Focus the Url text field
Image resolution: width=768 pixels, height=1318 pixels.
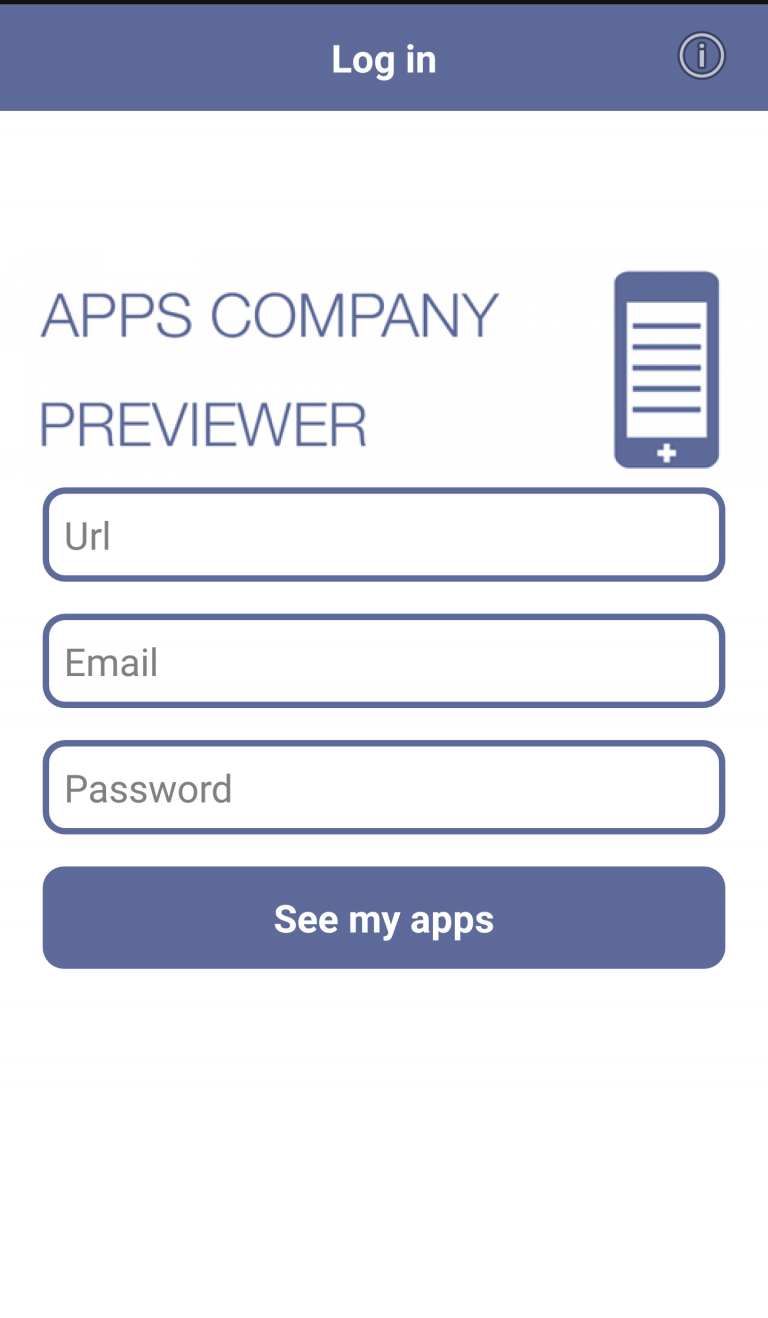[383, 535]
